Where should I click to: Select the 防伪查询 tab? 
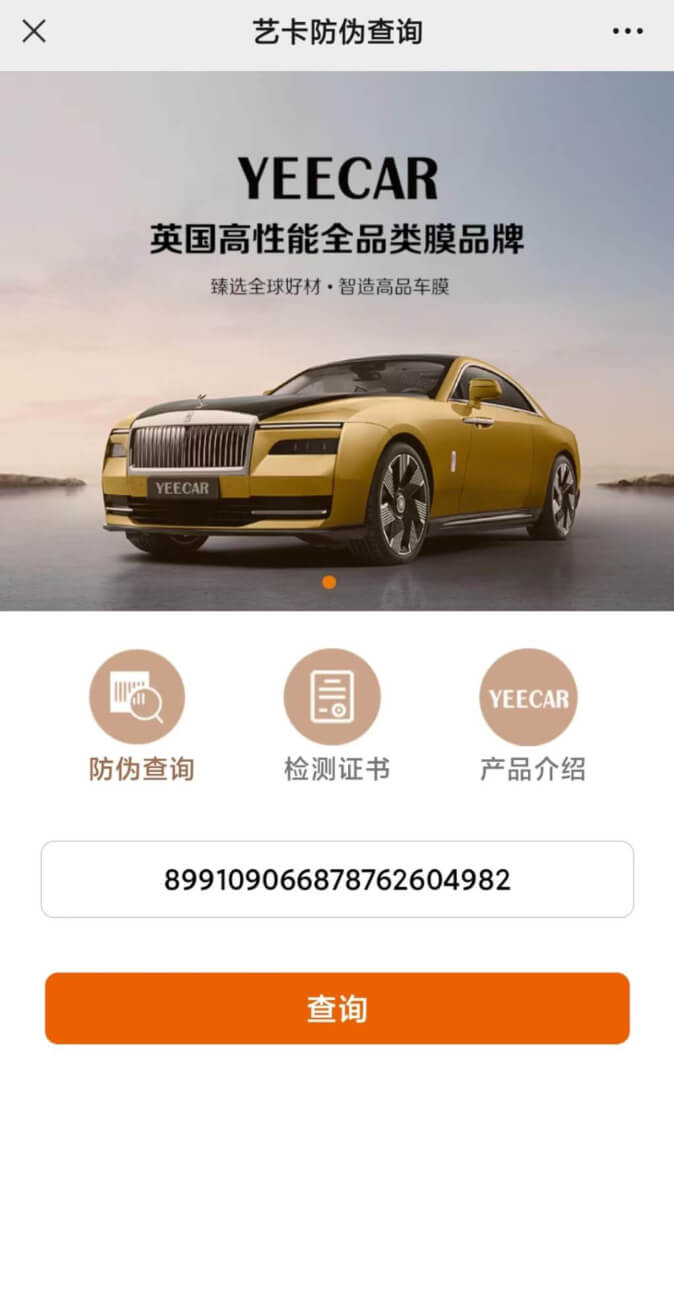[x=138, y=715]
